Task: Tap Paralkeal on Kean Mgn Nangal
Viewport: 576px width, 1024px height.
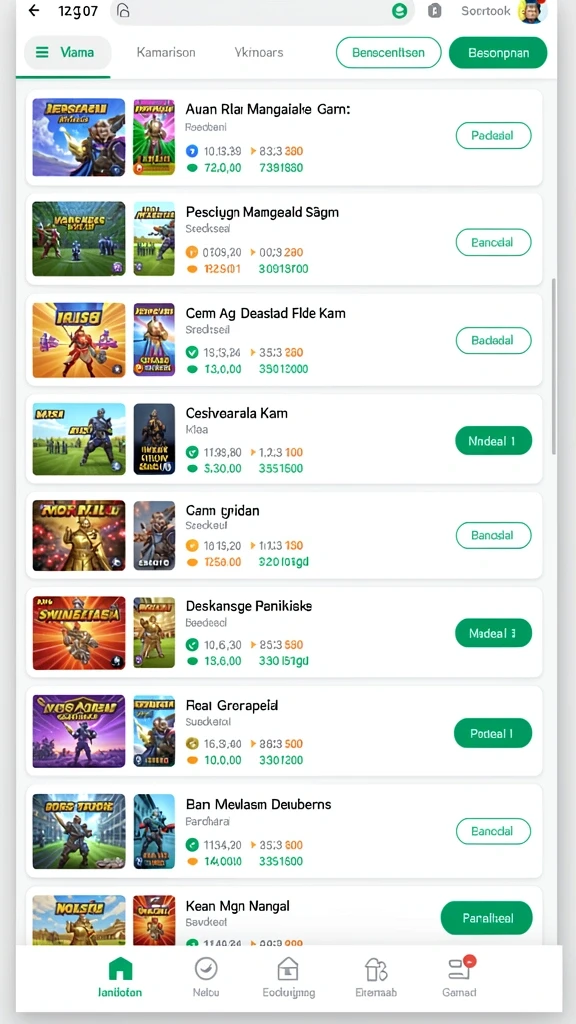Action: tap(487, 918)
